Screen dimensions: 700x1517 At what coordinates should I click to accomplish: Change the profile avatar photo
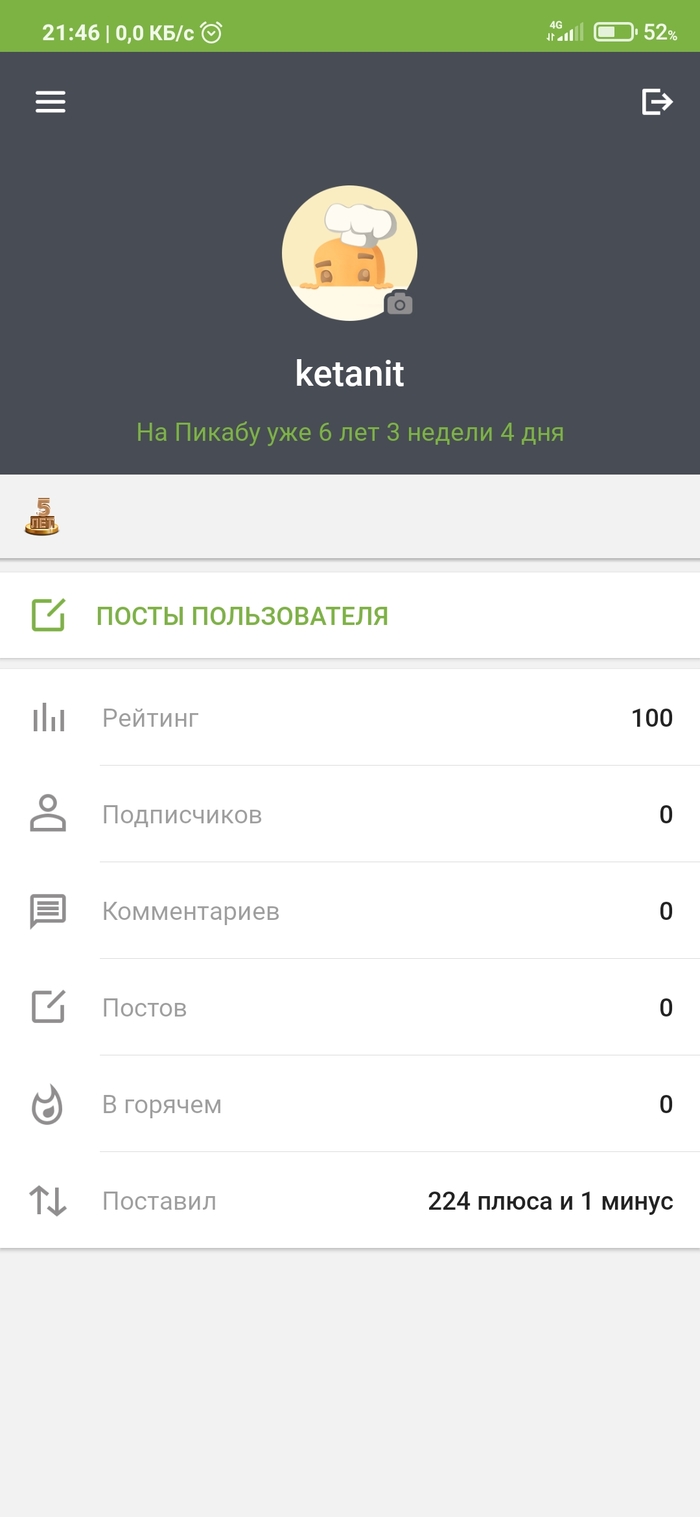click(399, 303)
